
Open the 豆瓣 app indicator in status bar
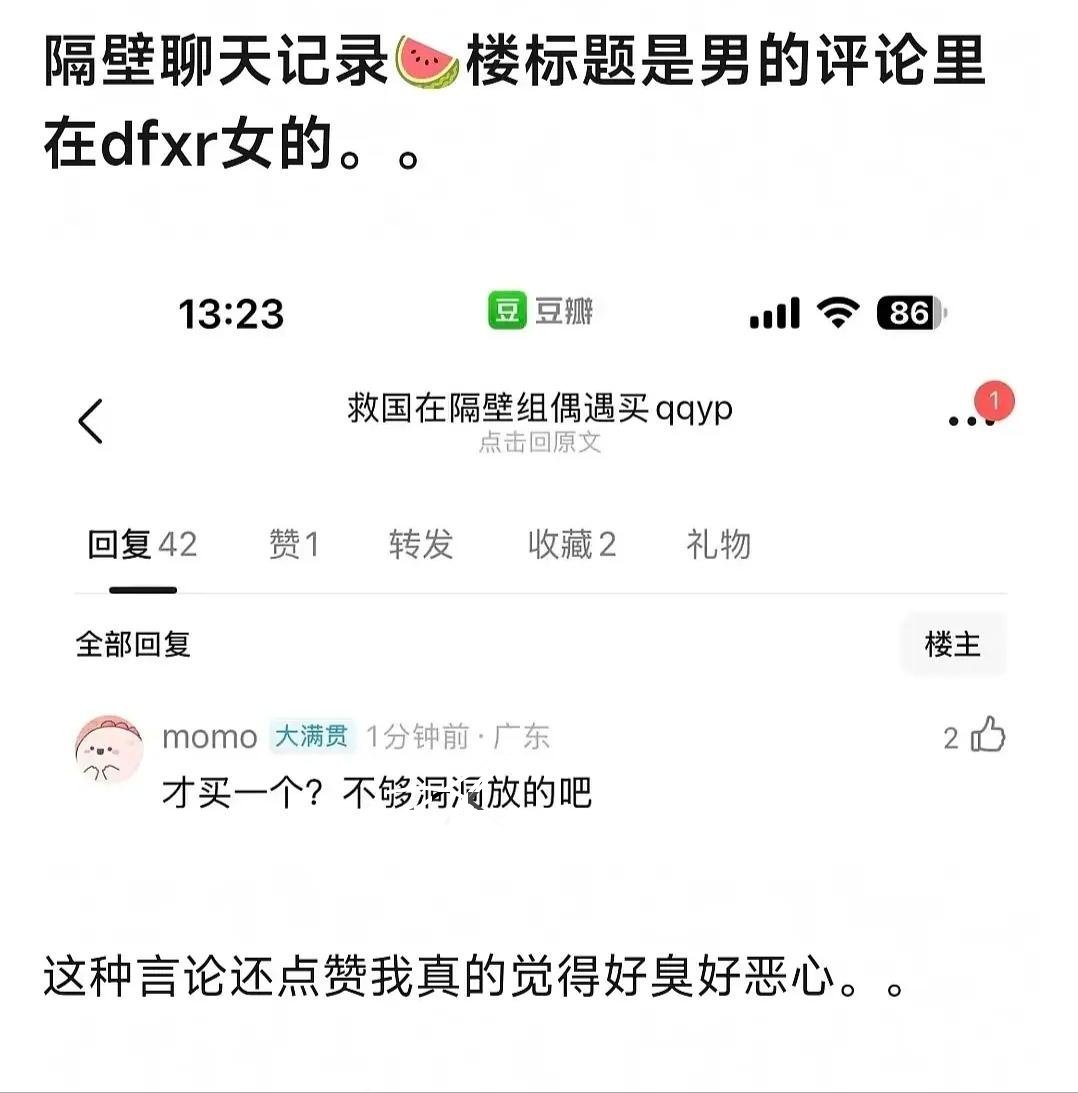pyautogui.click(x=542, y=312)
